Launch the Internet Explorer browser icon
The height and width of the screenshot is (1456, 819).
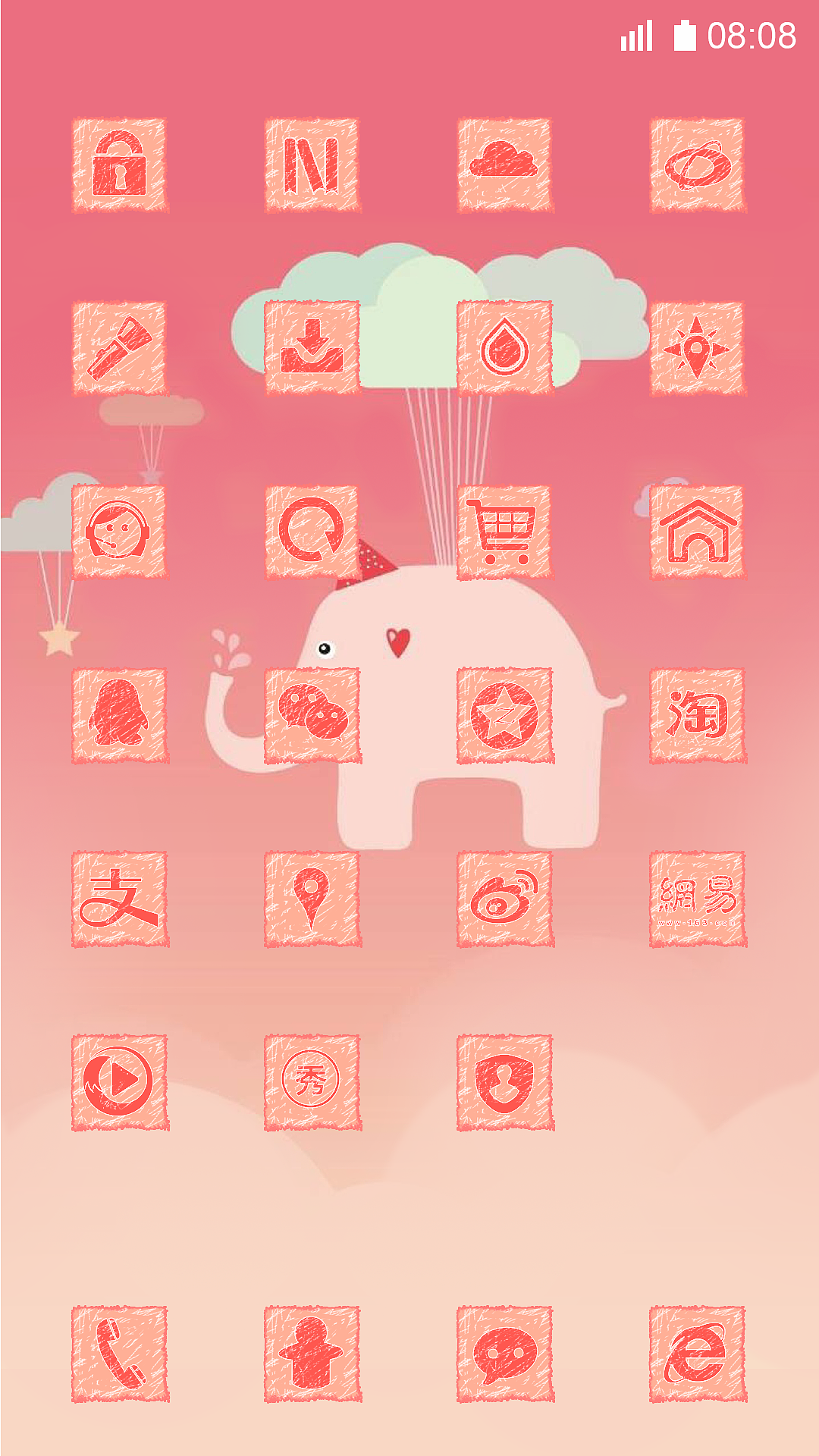click(x=697, y=1354)
